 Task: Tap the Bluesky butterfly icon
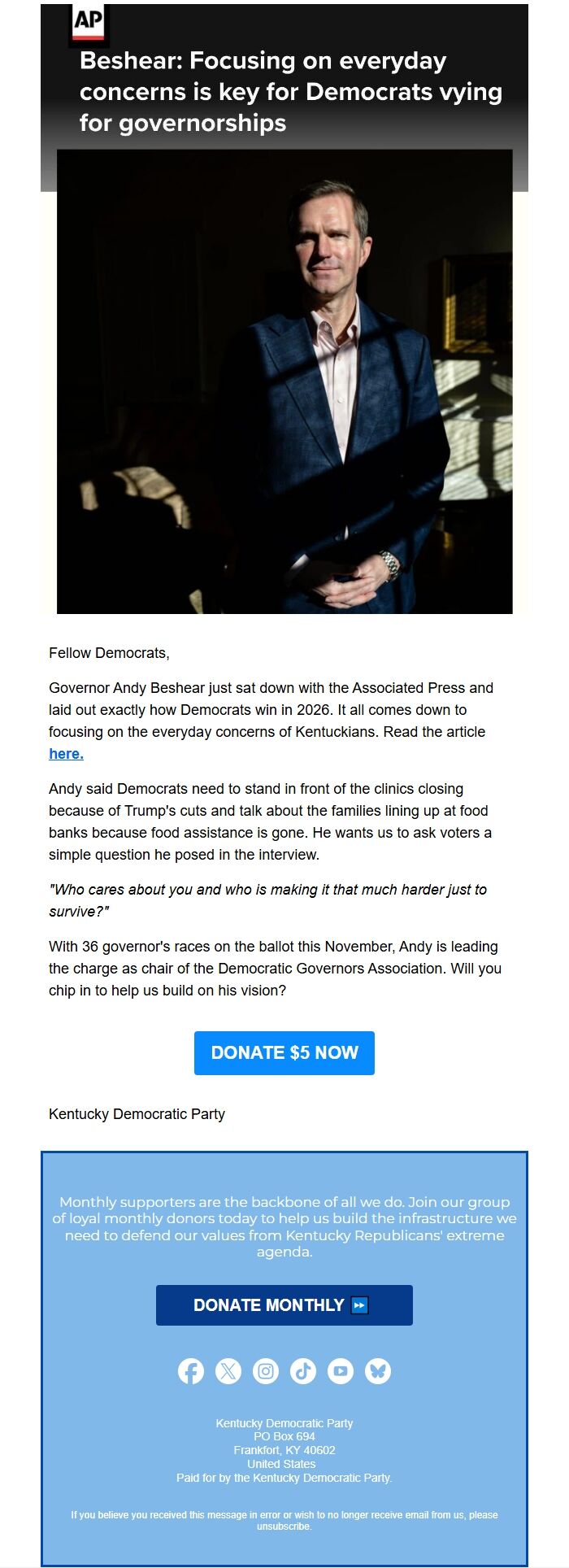click(378, 1371)
